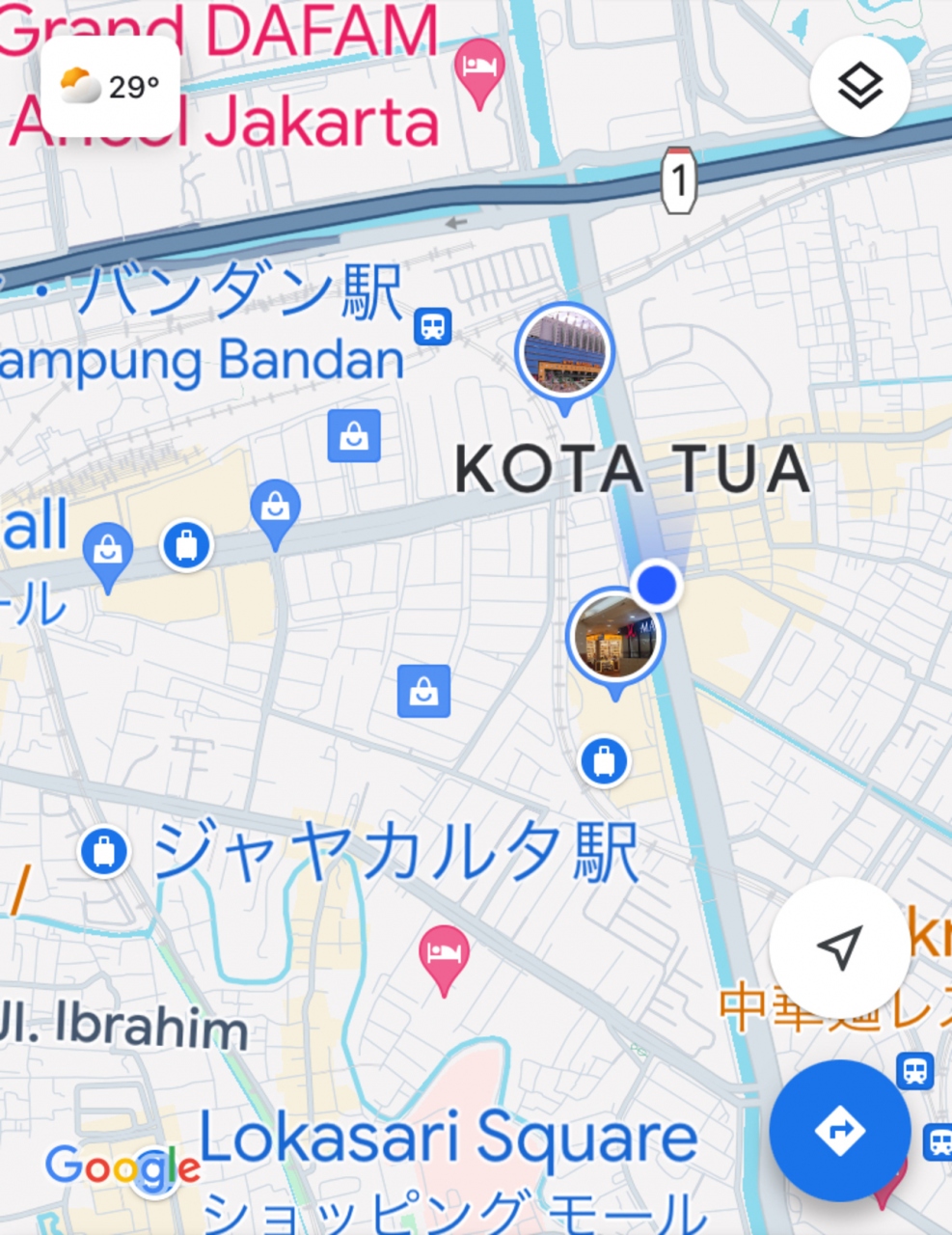Open the Lokasari Square place label
952x1235 pixels.
tap(449, 1139)
